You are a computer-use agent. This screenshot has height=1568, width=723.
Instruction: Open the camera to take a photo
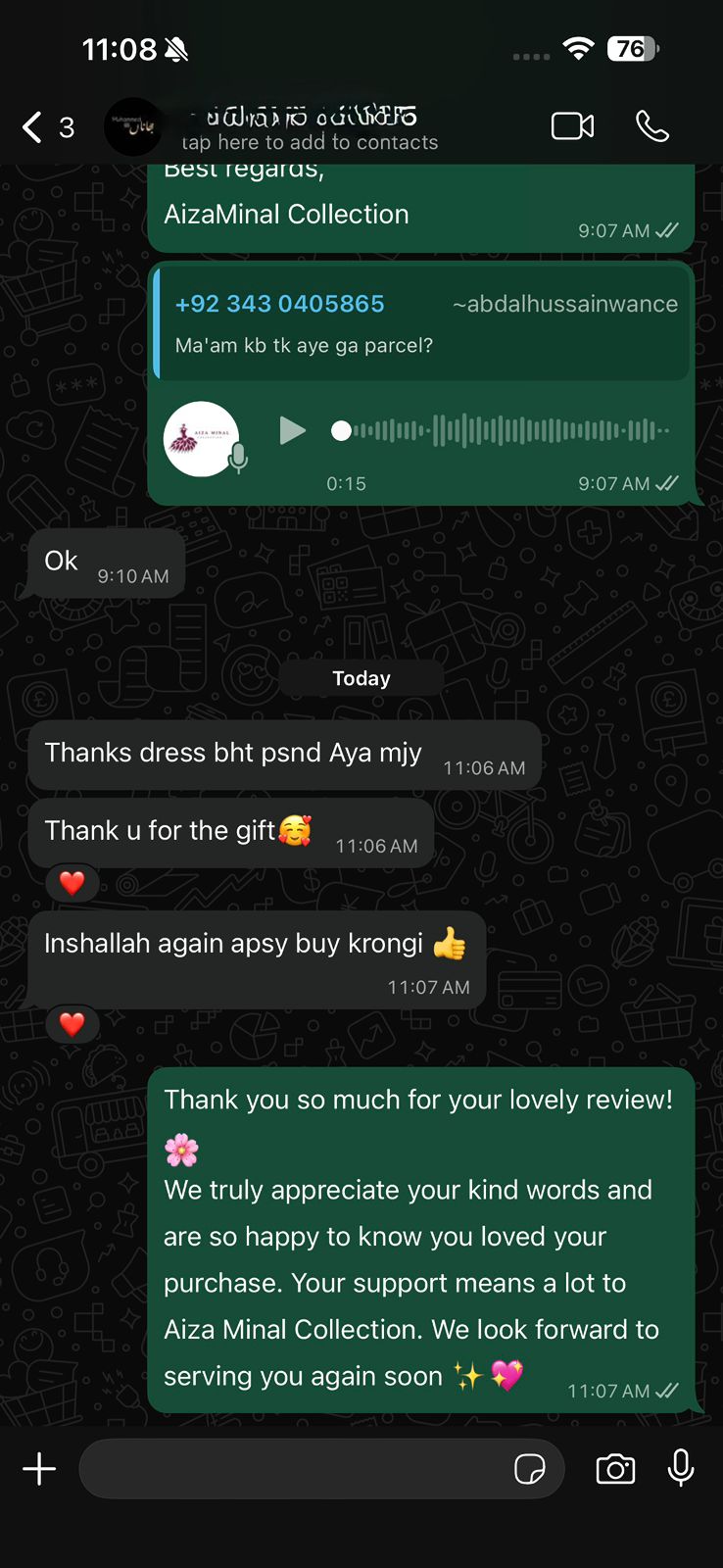[615, 1469]
